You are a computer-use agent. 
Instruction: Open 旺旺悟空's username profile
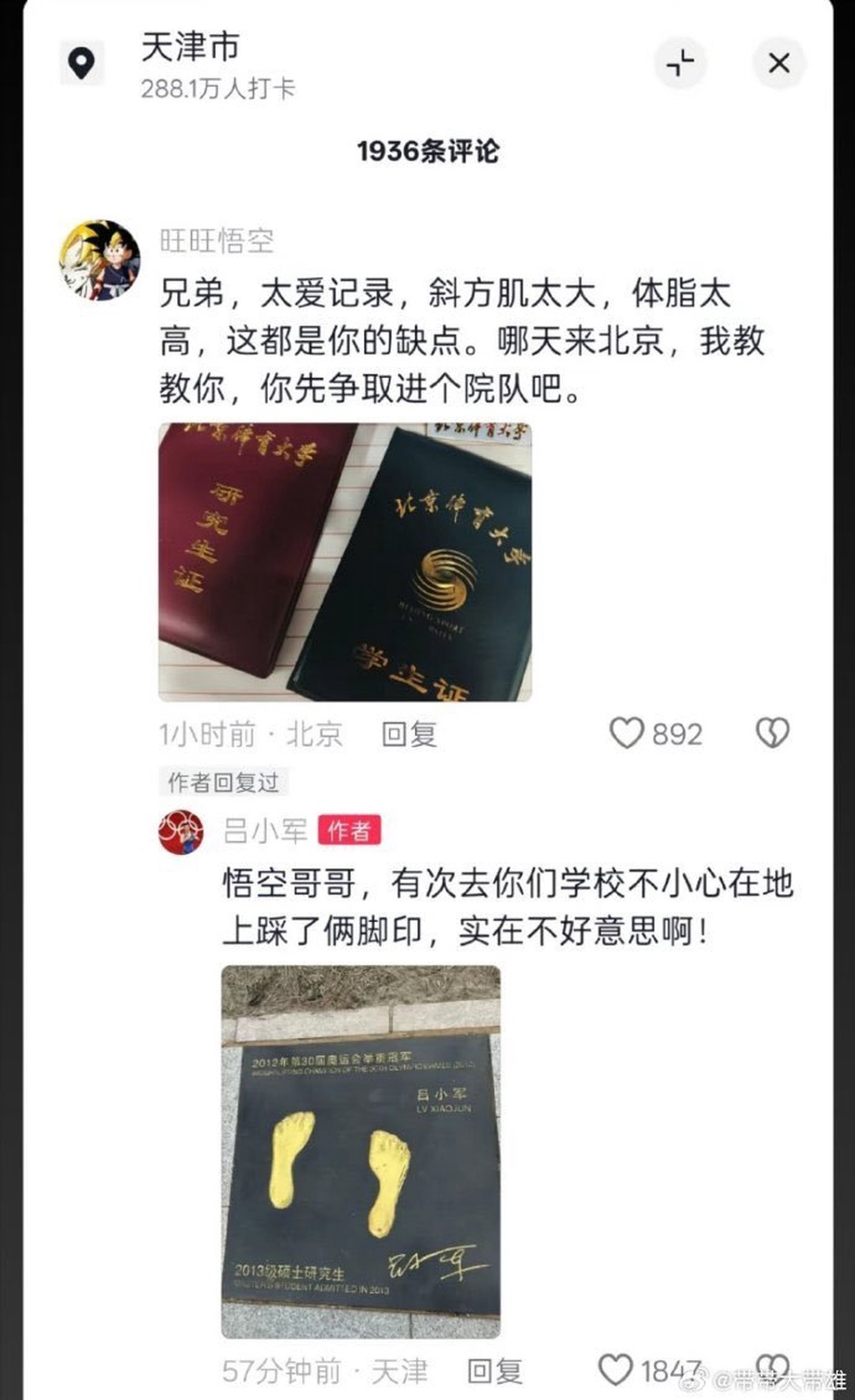click(216, 241)
